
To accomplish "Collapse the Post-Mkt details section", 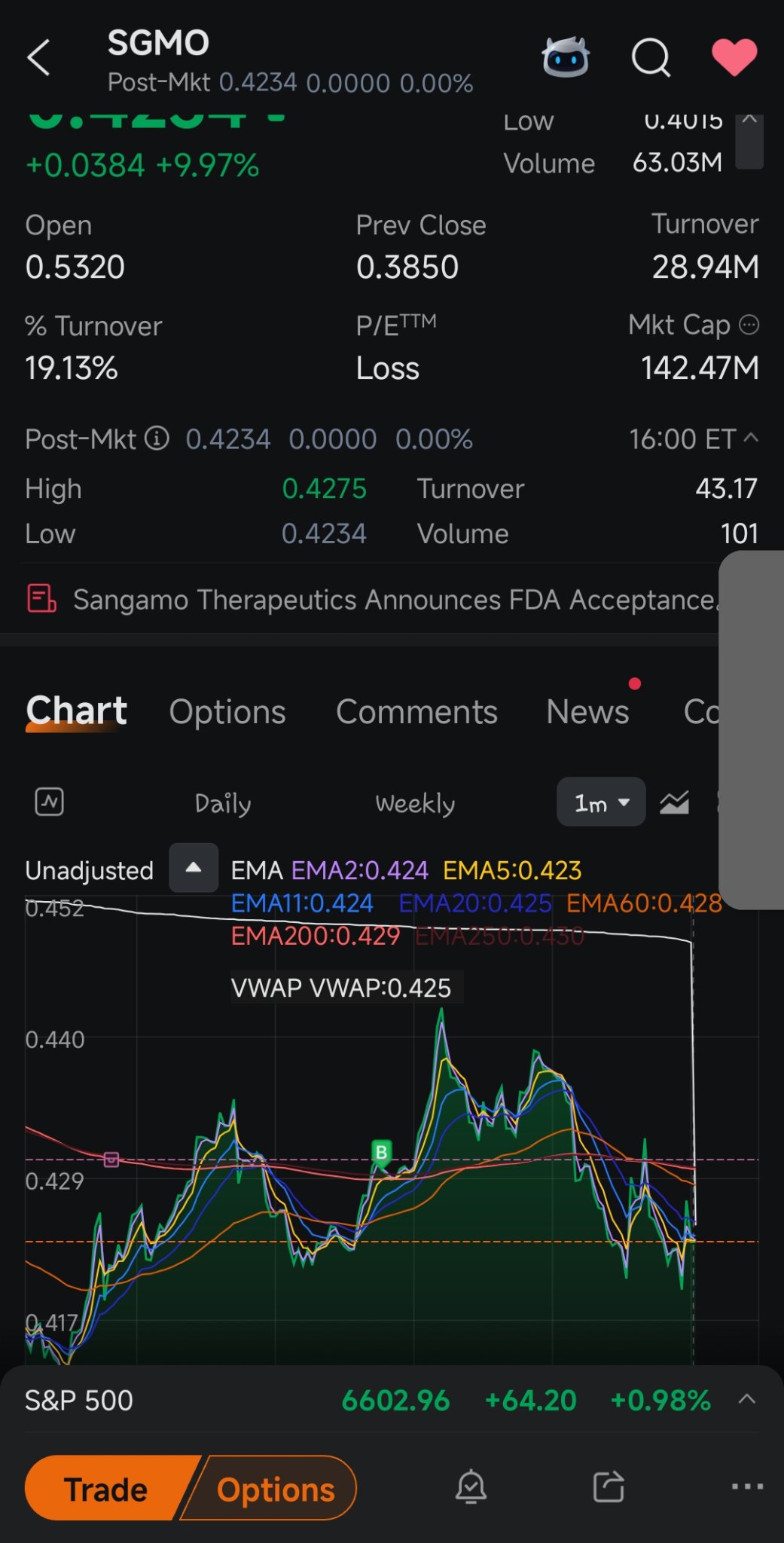I will pos(749,438).
